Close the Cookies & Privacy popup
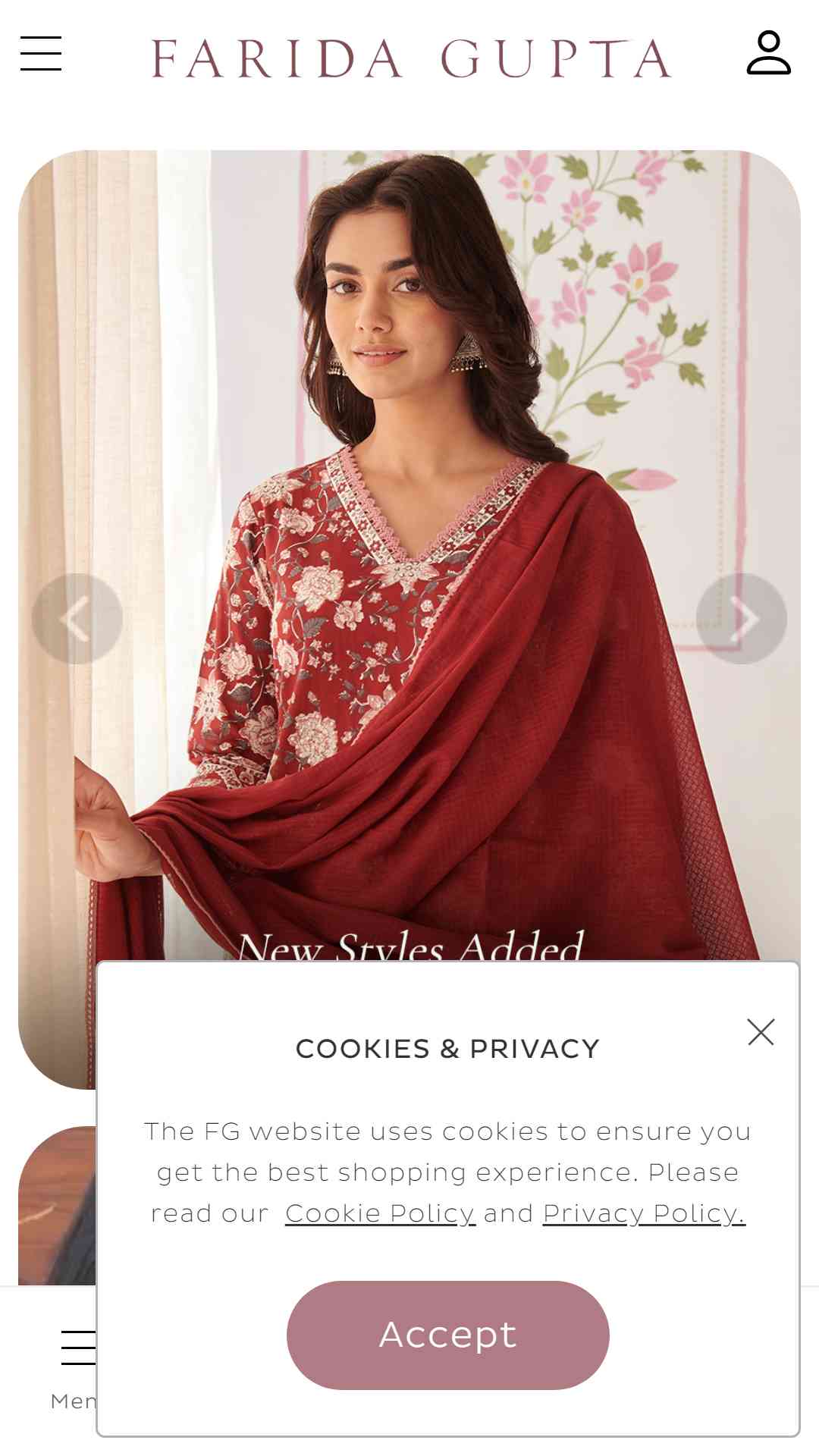Viewport: 819px width, 1456px height. click(x=761, y=1032)
